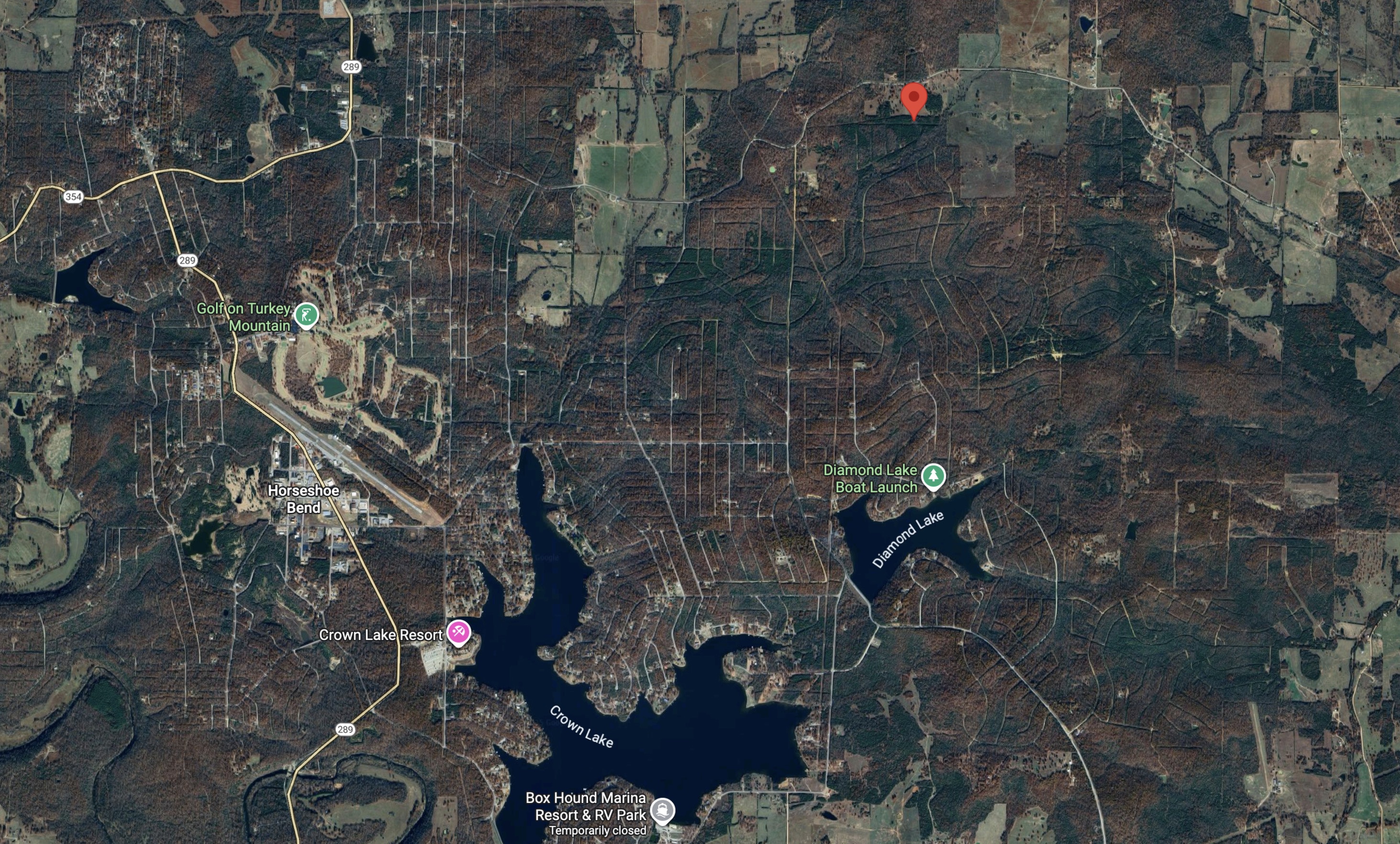Select Box Hound Marina Resort & RV Park pin
The width and height of the screenshot is (1400, 844).
pyautogui.click(x=662, y=811)
